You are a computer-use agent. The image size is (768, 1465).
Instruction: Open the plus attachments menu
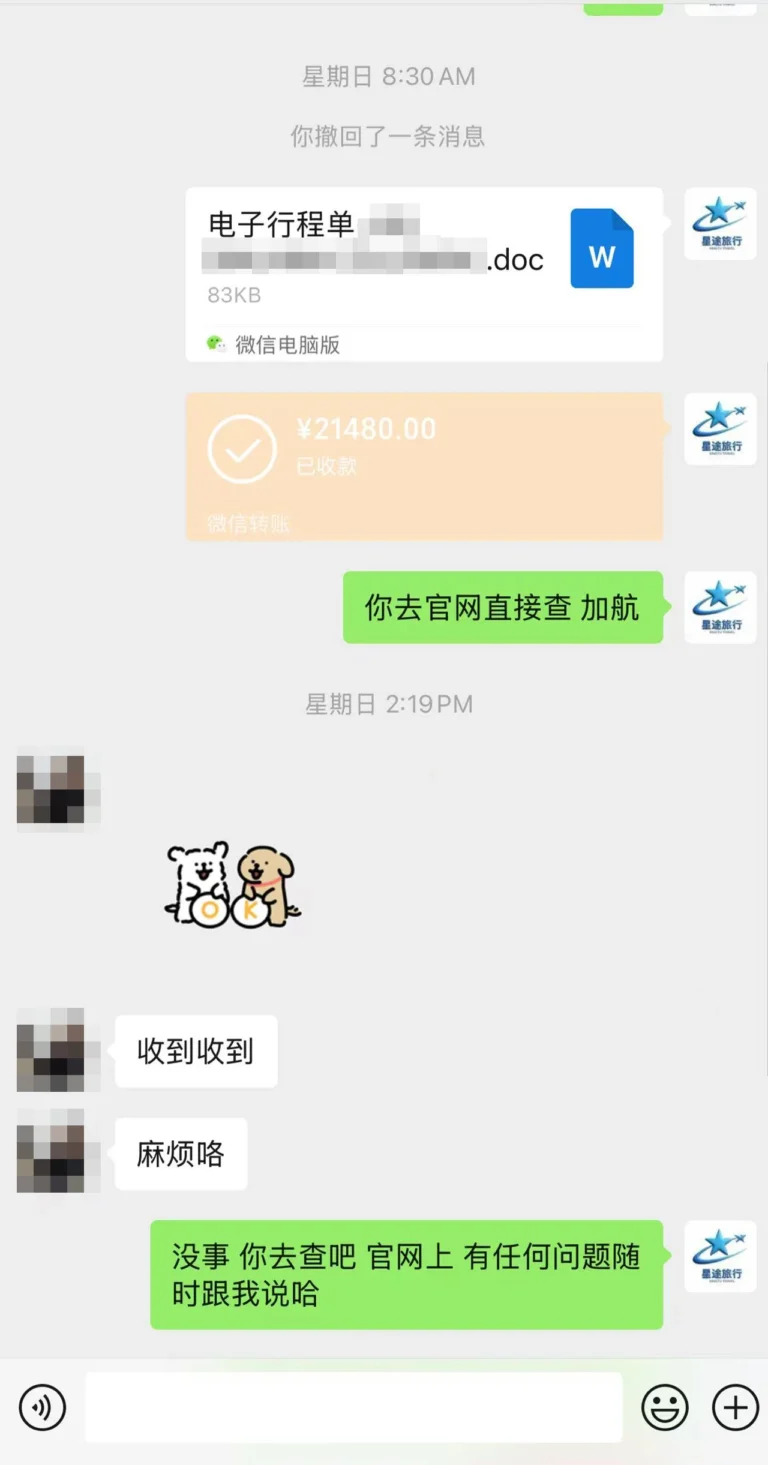point(735,1408)
